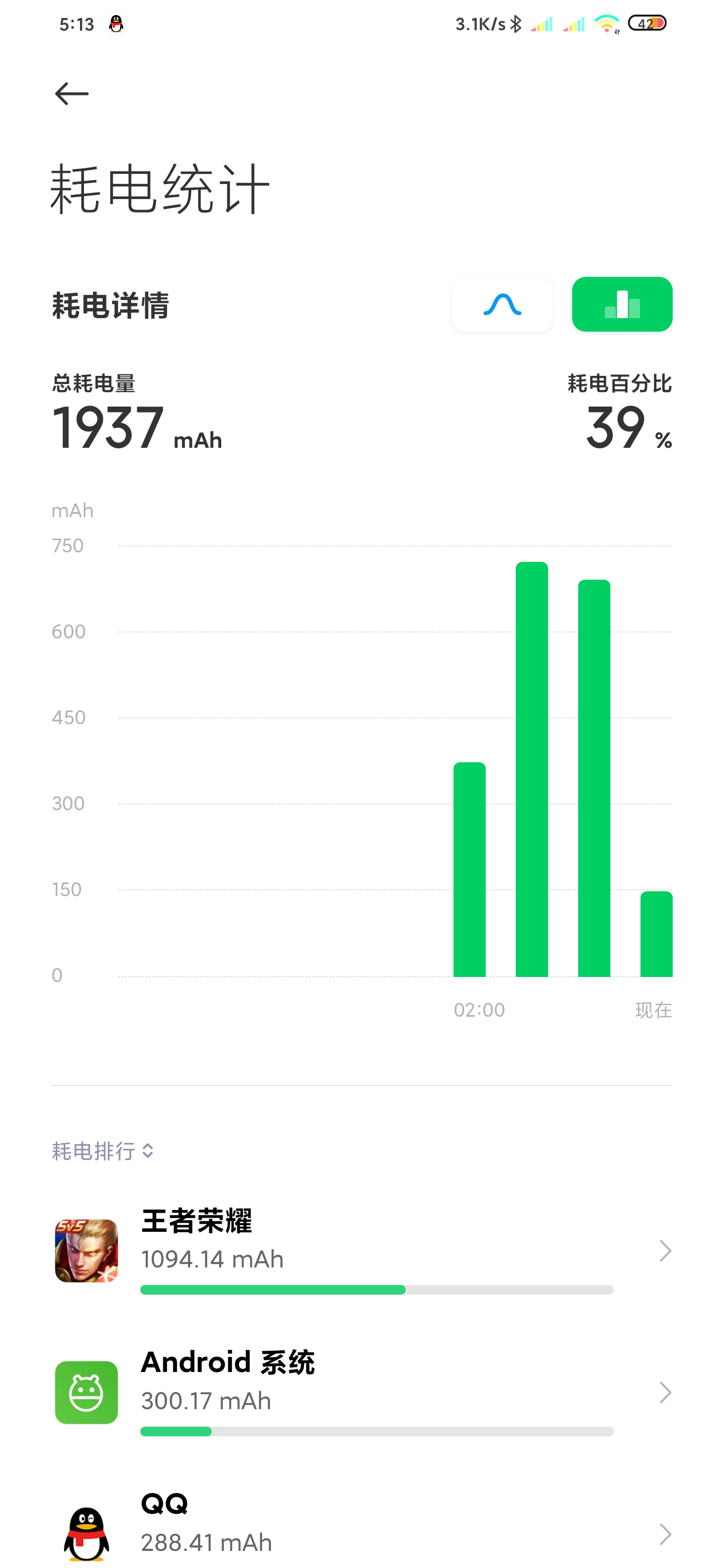Screen dimensions: 724x1568
Task: Select the bar chart view button
Action: [622, 305]
